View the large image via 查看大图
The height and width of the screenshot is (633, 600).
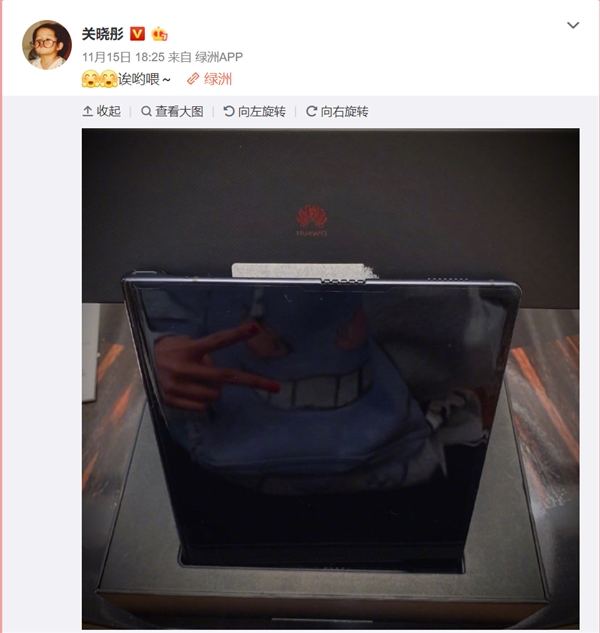pyautogui.click(x=172, y=112)
